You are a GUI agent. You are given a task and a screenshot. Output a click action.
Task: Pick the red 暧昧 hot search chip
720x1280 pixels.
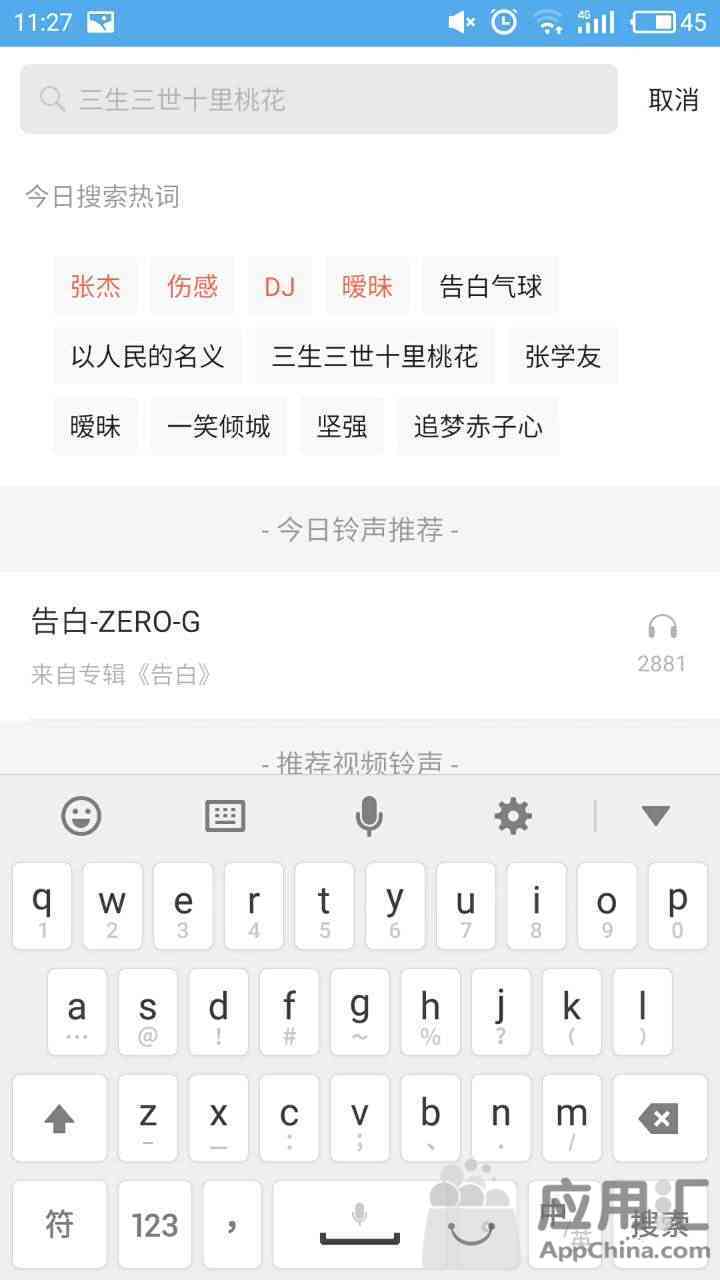[x=367, y=287]
